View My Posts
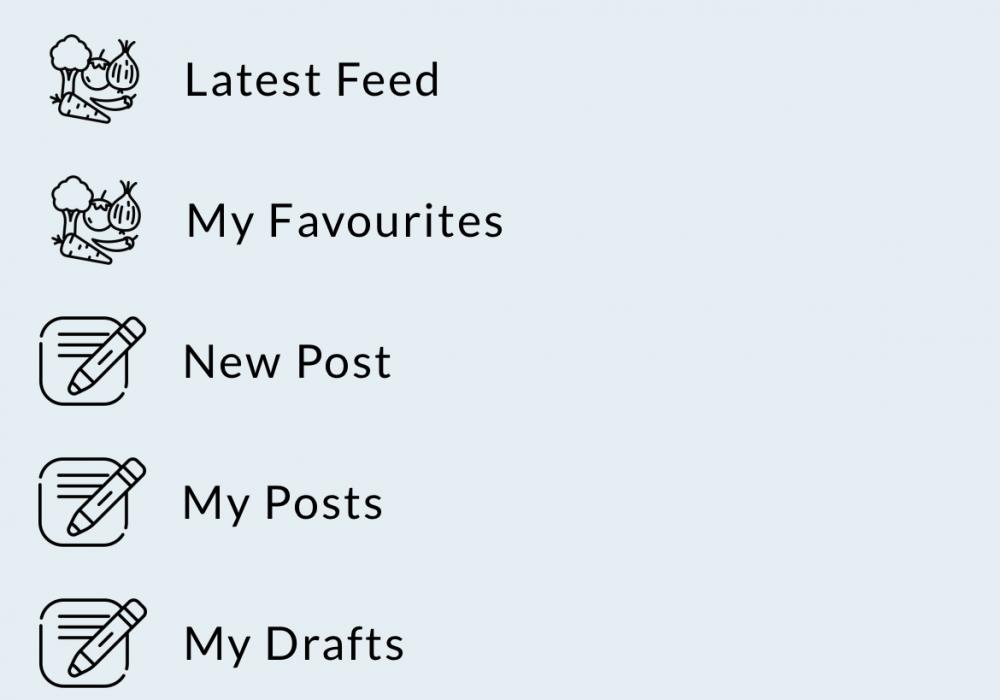Image resolution: width=1000 pixels, height=700 pixels. coord(282,503)
